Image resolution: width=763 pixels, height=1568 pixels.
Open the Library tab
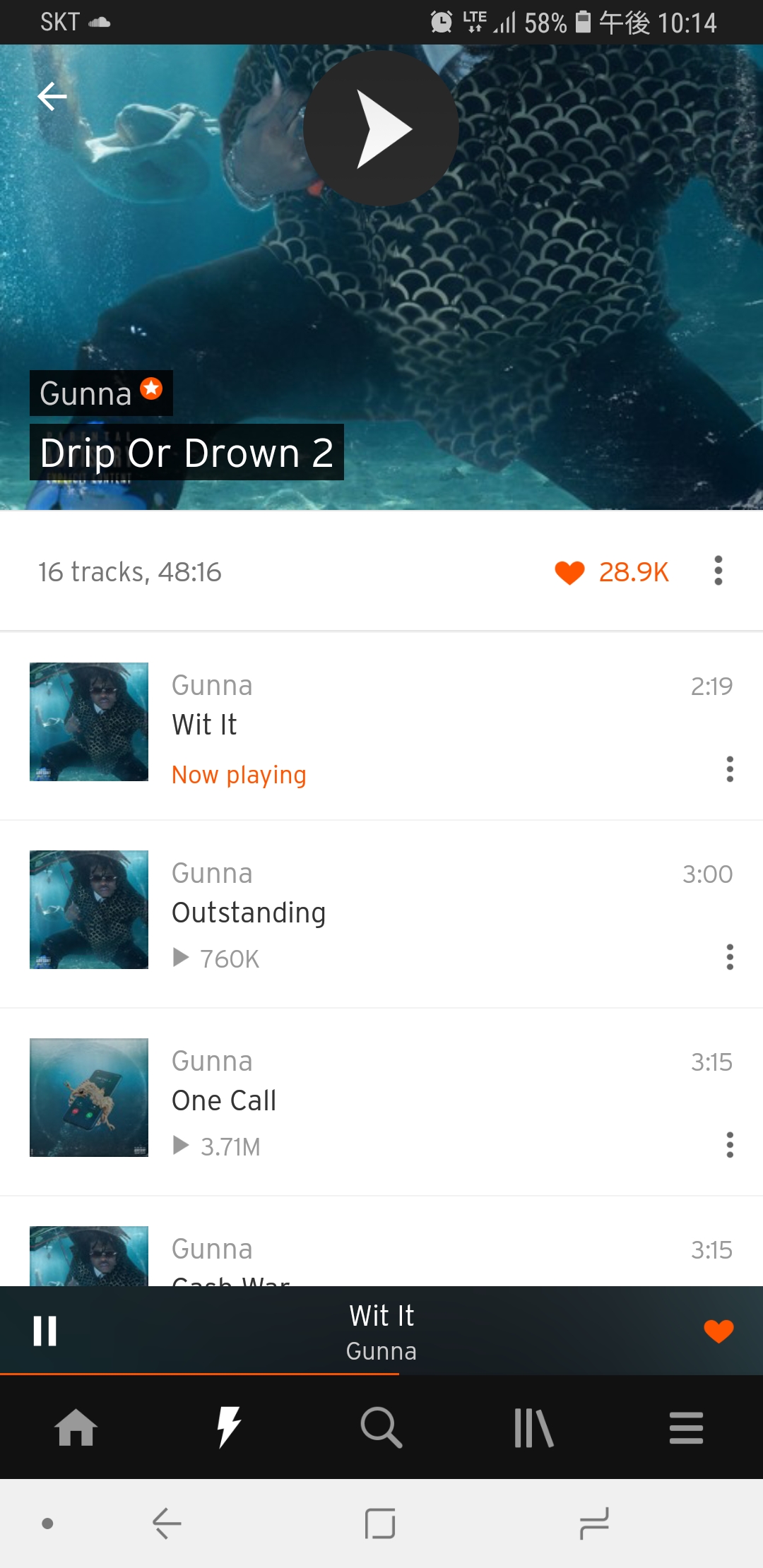point(533,1427)
